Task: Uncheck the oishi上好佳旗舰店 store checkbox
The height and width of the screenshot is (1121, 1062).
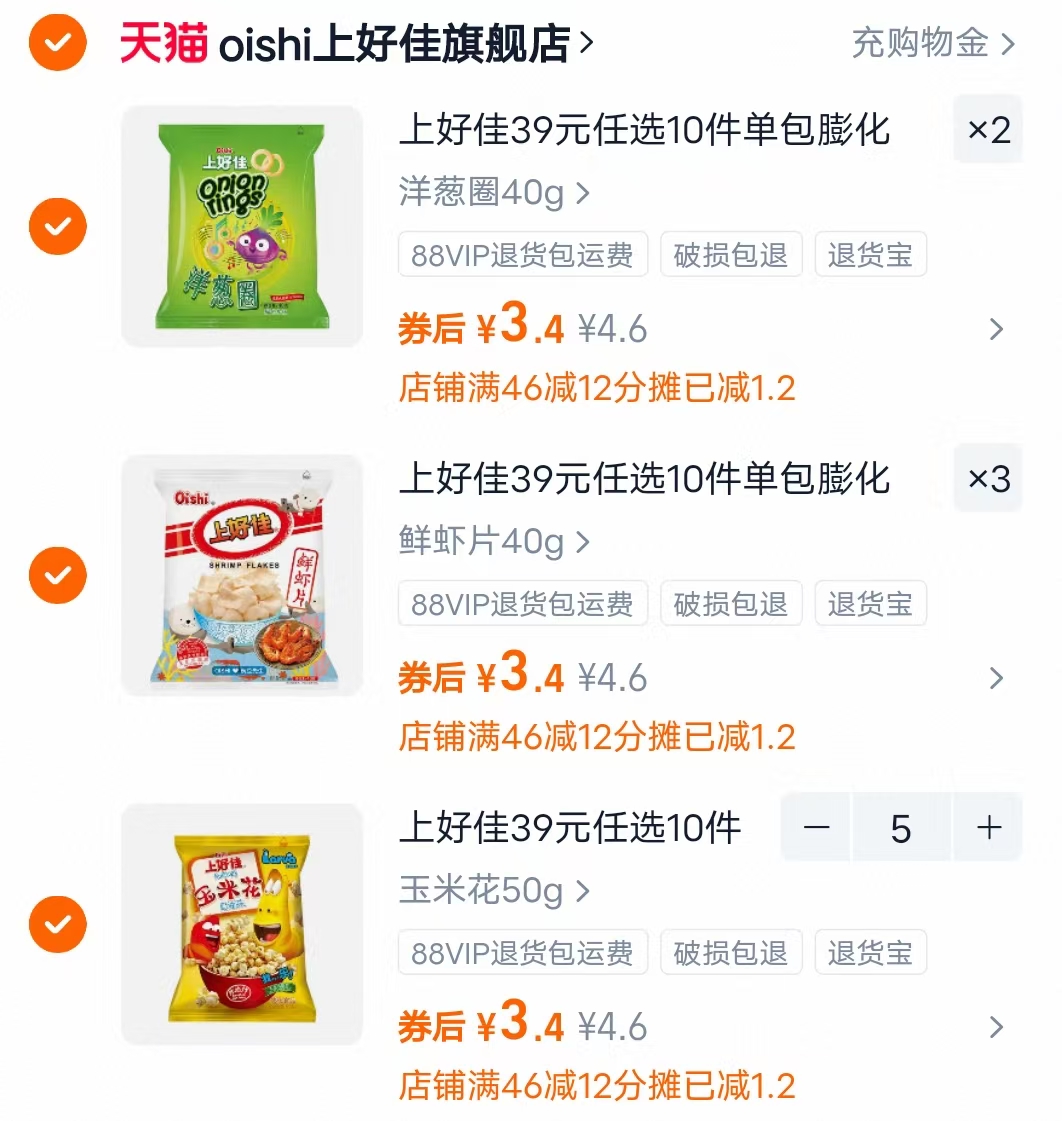Action: [58, 42]
